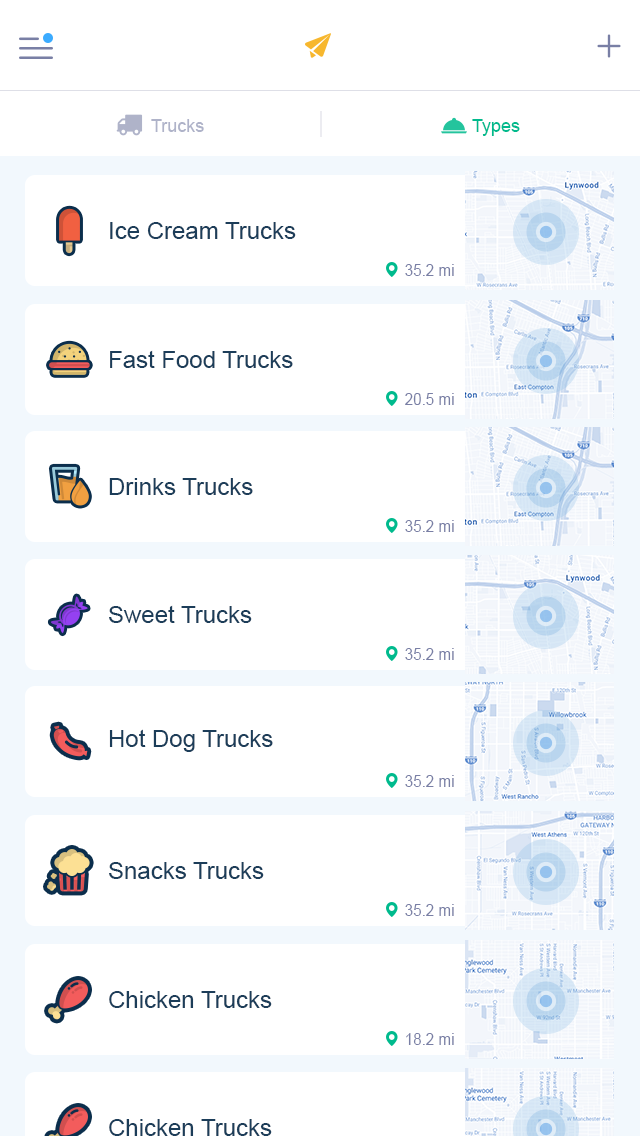Screen dimensions: 640x1136
Task: Open the hamburger drawer menu
Action: pyautogui.click(x=36, y=46)
